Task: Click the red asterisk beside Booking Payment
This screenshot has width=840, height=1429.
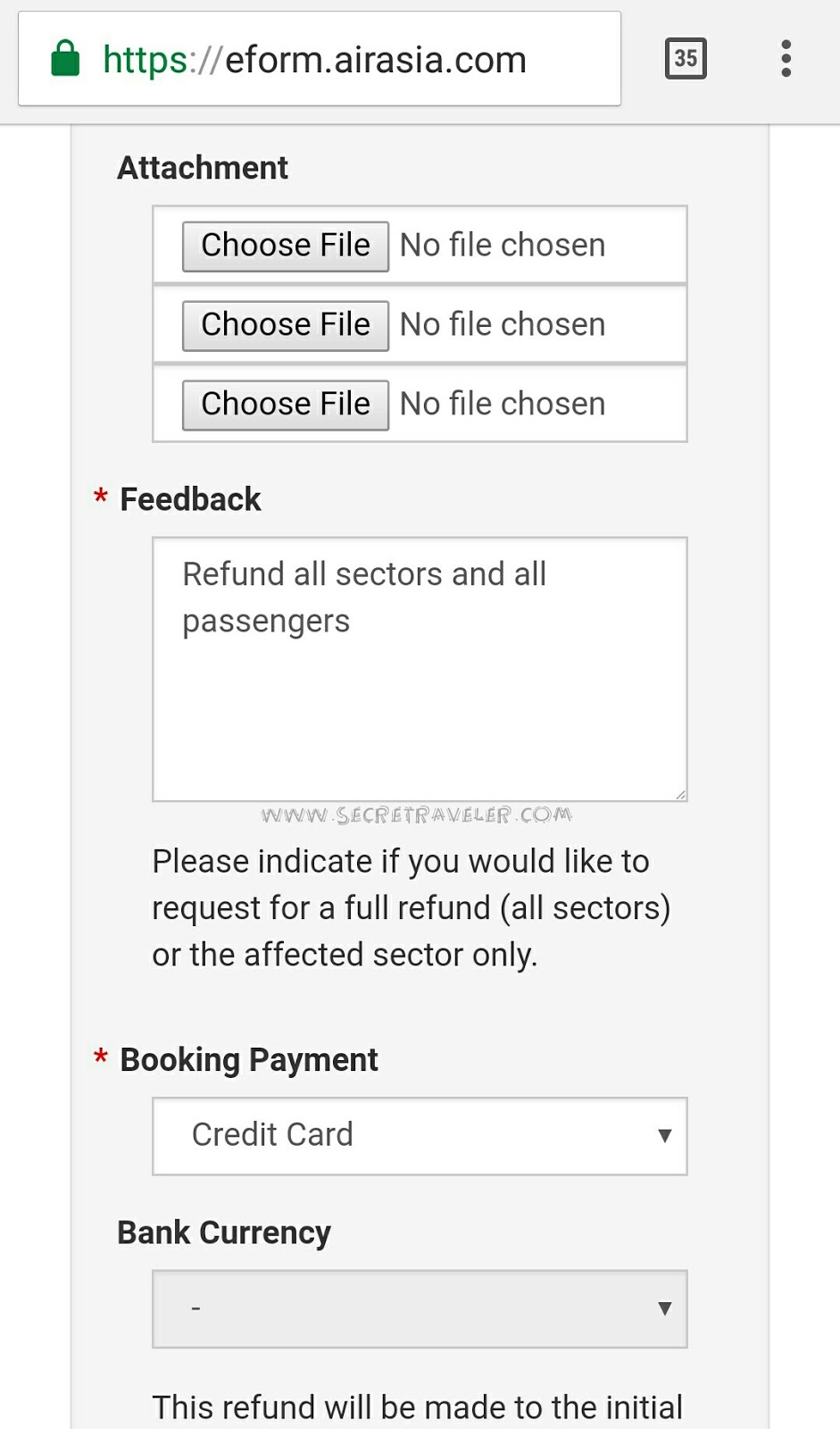Action: tap(100, 1059)
